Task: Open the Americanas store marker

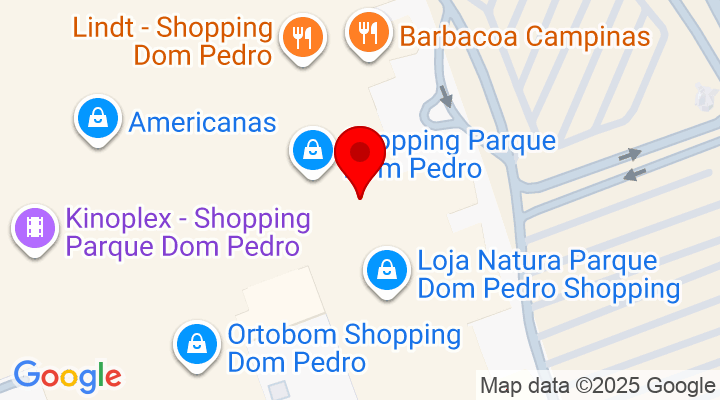Action: click(98, 119)
